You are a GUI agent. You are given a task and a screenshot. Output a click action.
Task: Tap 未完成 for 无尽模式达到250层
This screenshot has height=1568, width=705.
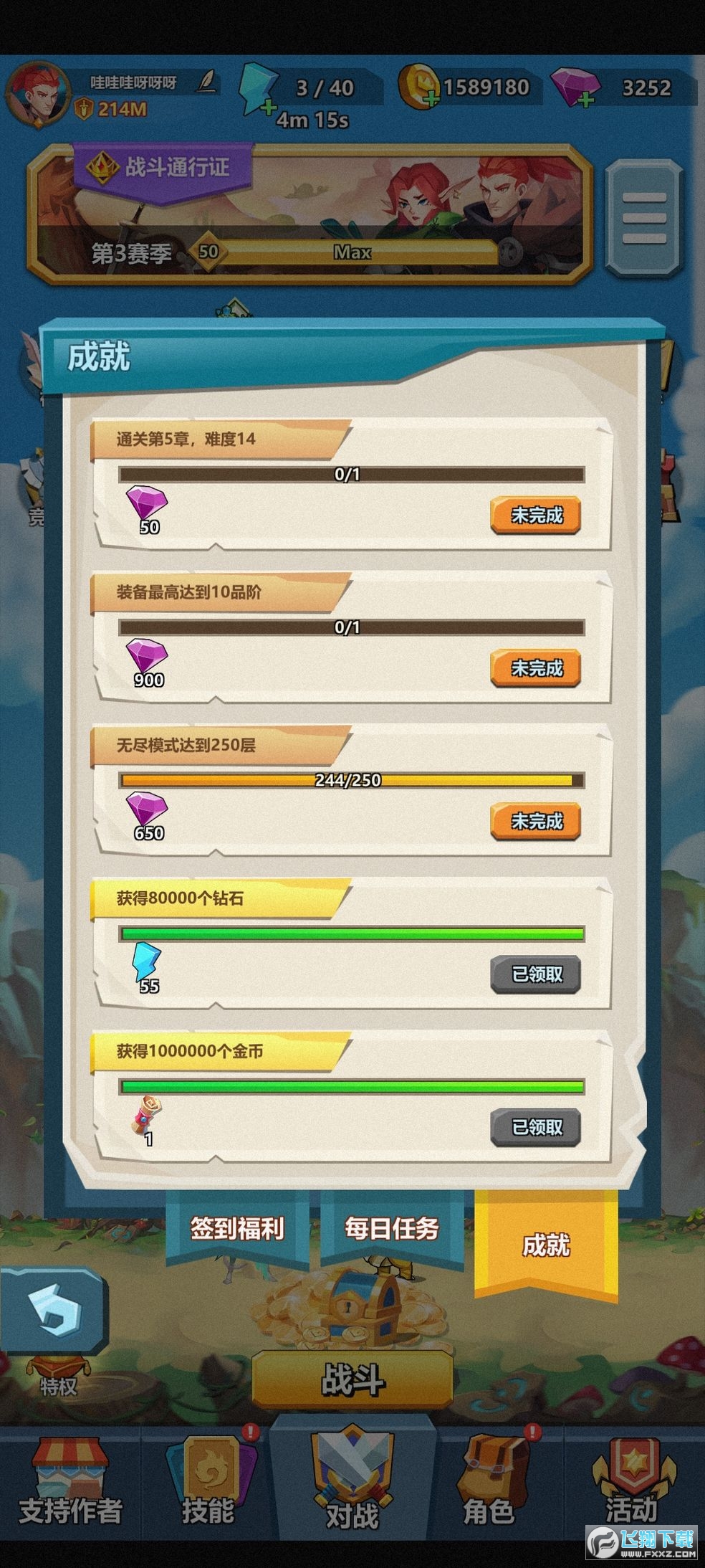[536, 821]
